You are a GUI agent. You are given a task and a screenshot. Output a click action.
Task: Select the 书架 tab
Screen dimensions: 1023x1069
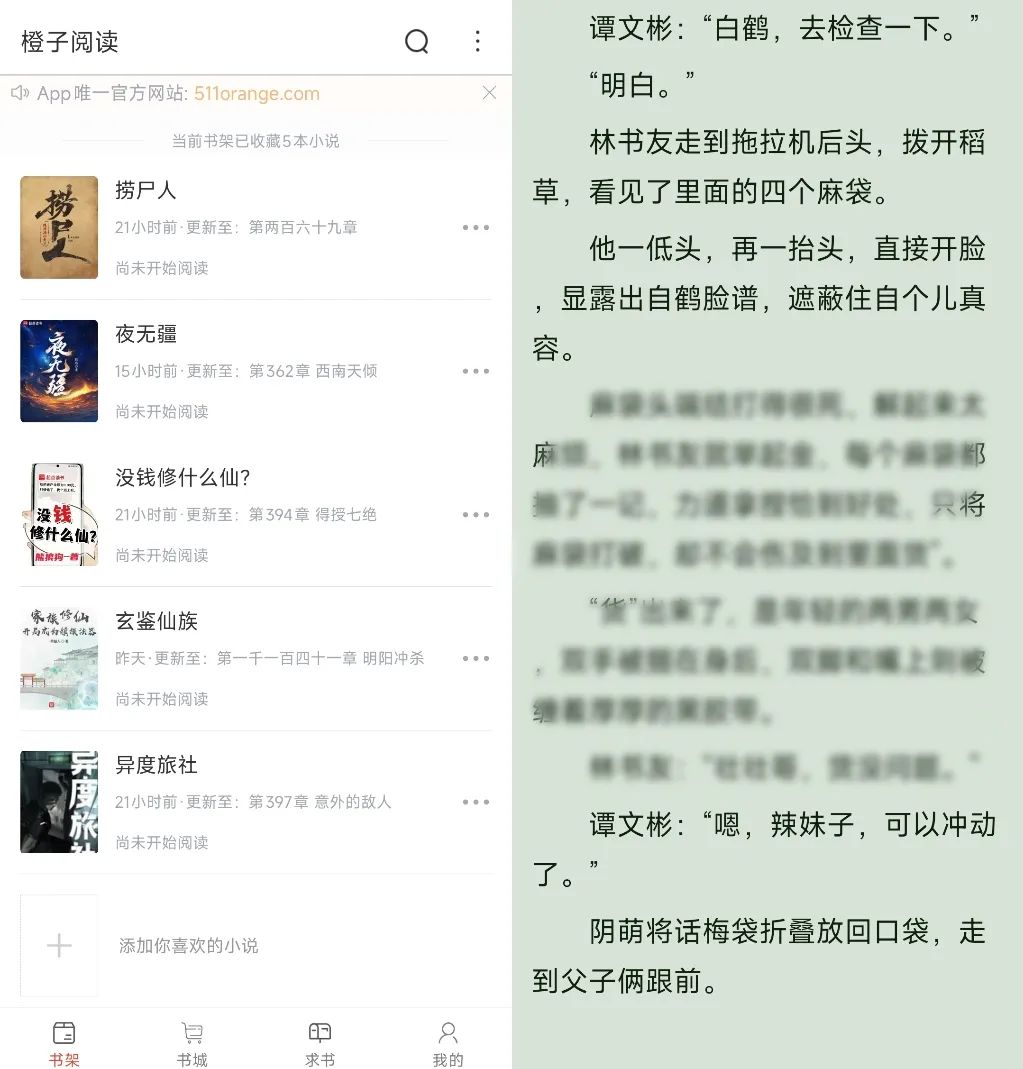pyautogui.click(x=64, y=1043)
